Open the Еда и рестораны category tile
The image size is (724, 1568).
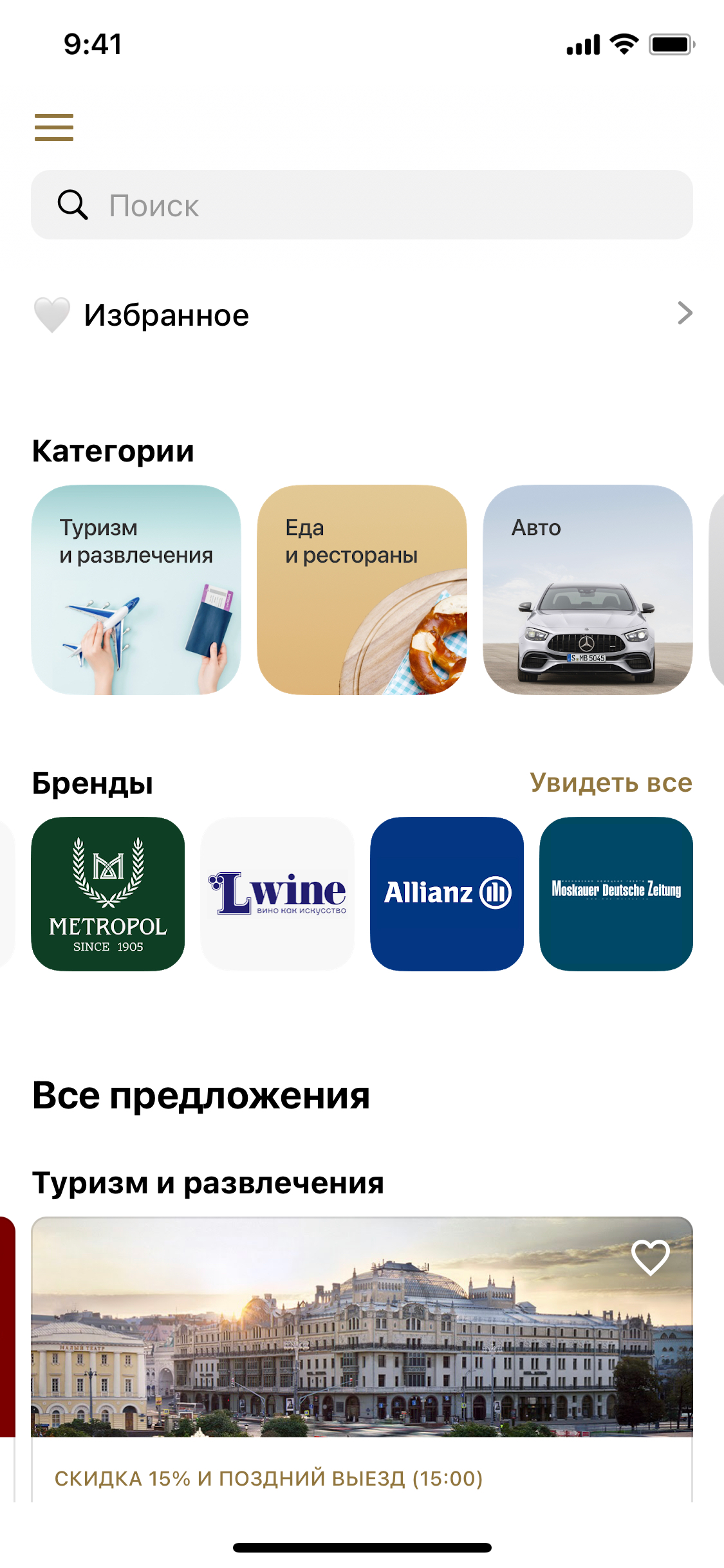(362, 590)
